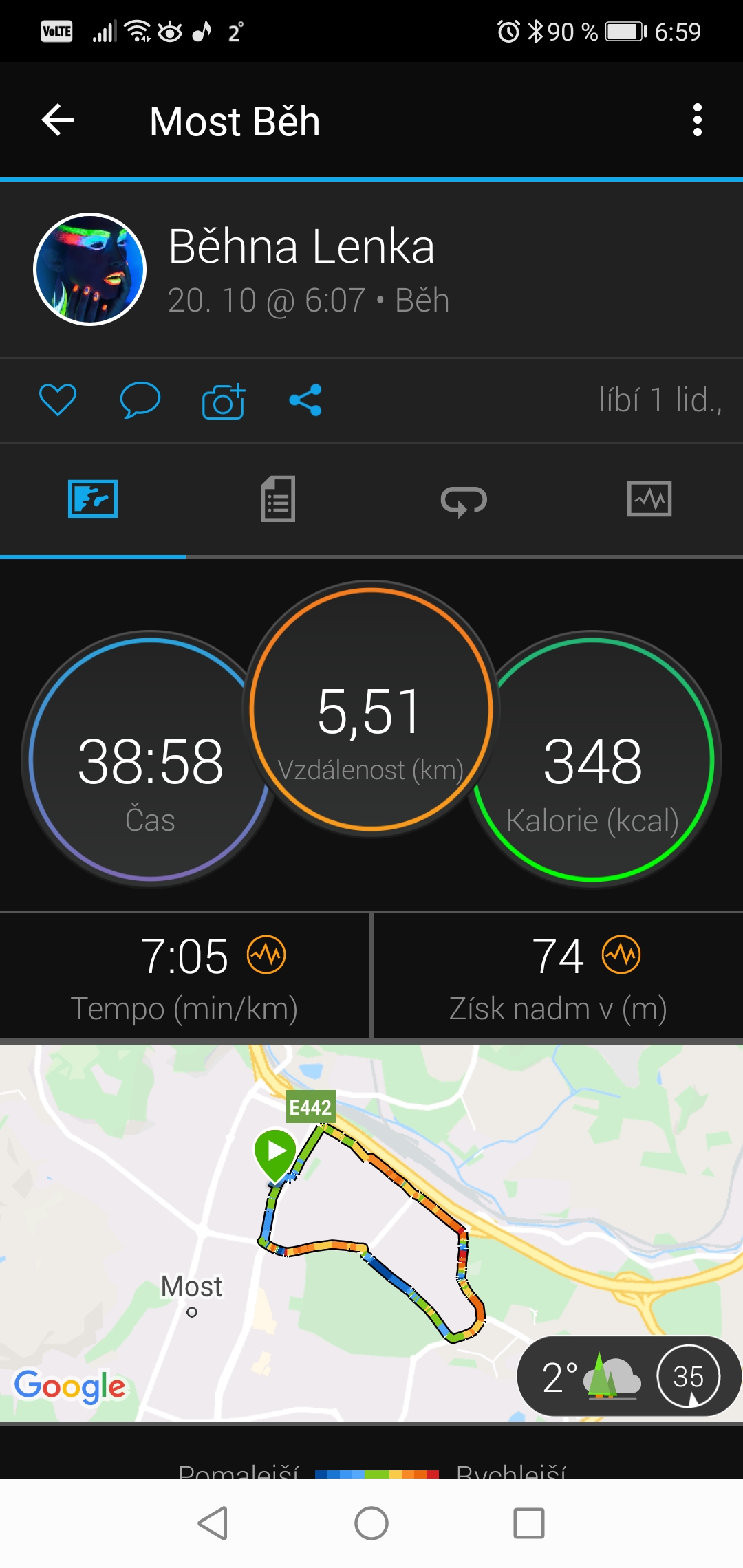Switch to the stats details tab
Image resolution: width=743 pixels, height=1568 pixels.
pyautogui.click(x=278, y=499)
